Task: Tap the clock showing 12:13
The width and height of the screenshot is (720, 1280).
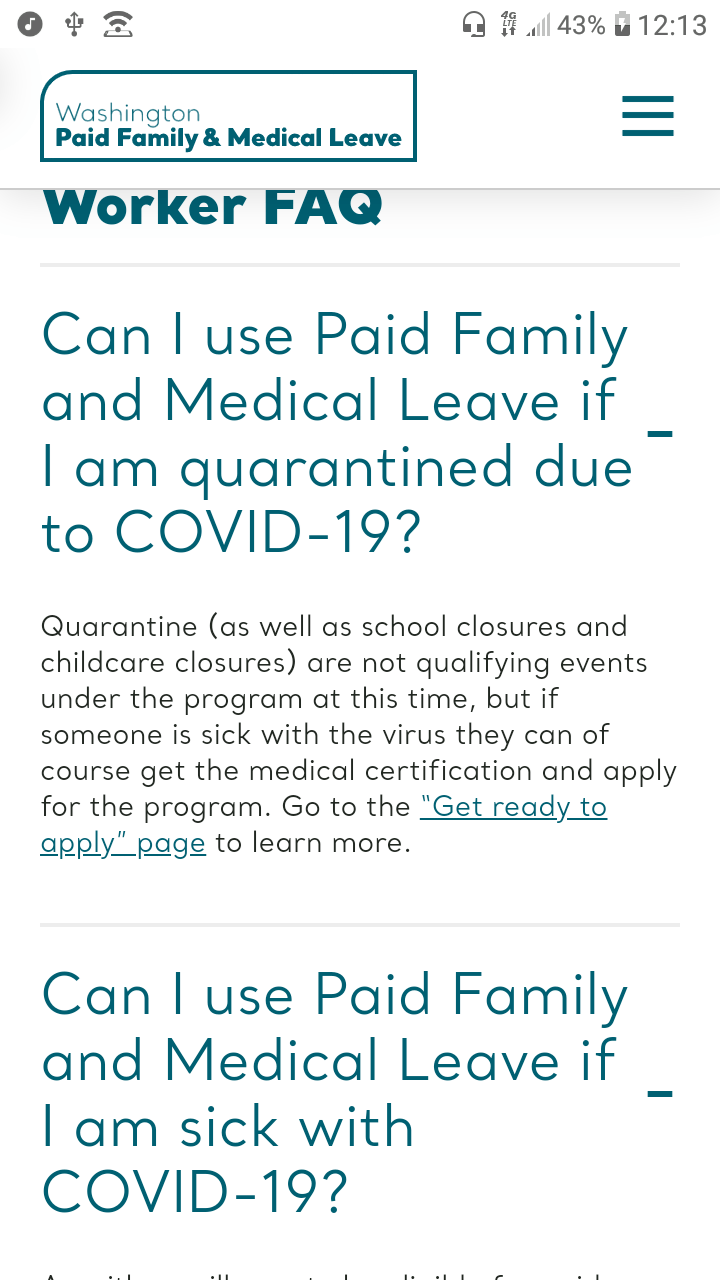Action: [671, 24]
